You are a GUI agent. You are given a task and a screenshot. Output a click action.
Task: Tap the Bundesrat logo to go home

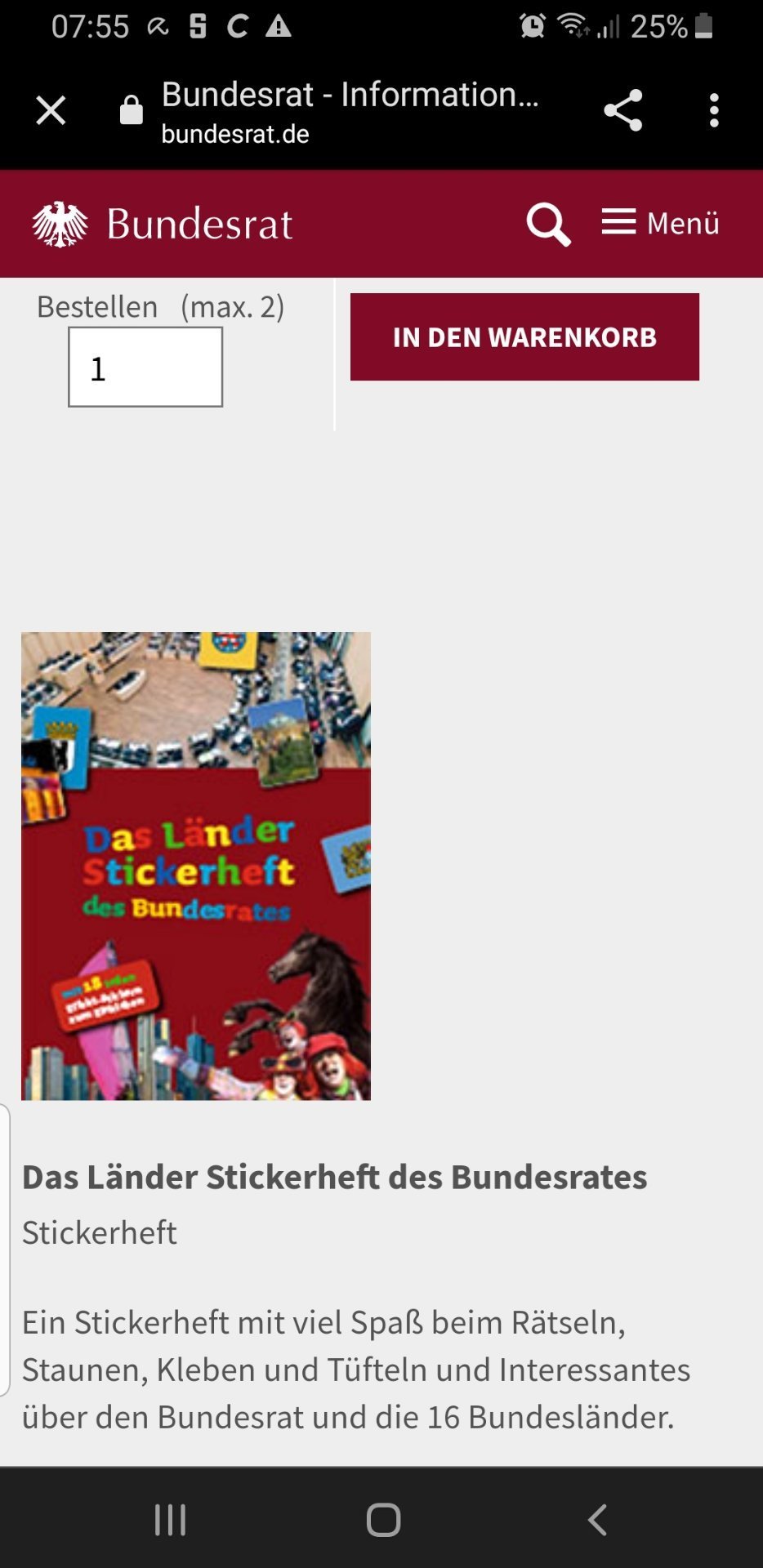click(163, 224)
